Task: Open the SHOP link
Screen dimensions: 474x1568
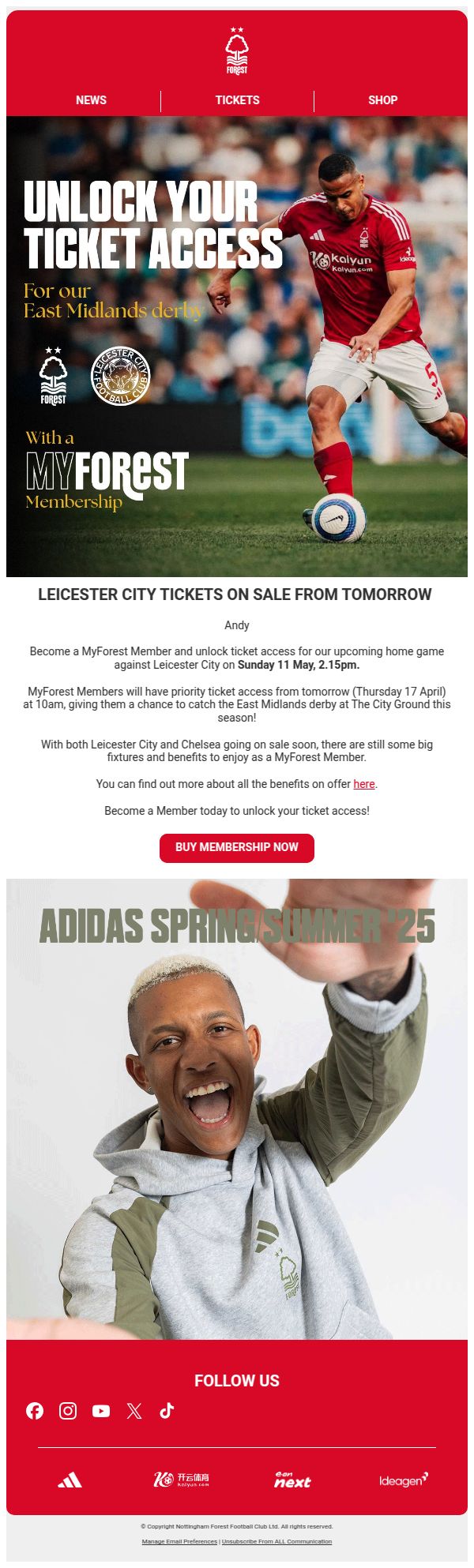Action: click(382, 100)
